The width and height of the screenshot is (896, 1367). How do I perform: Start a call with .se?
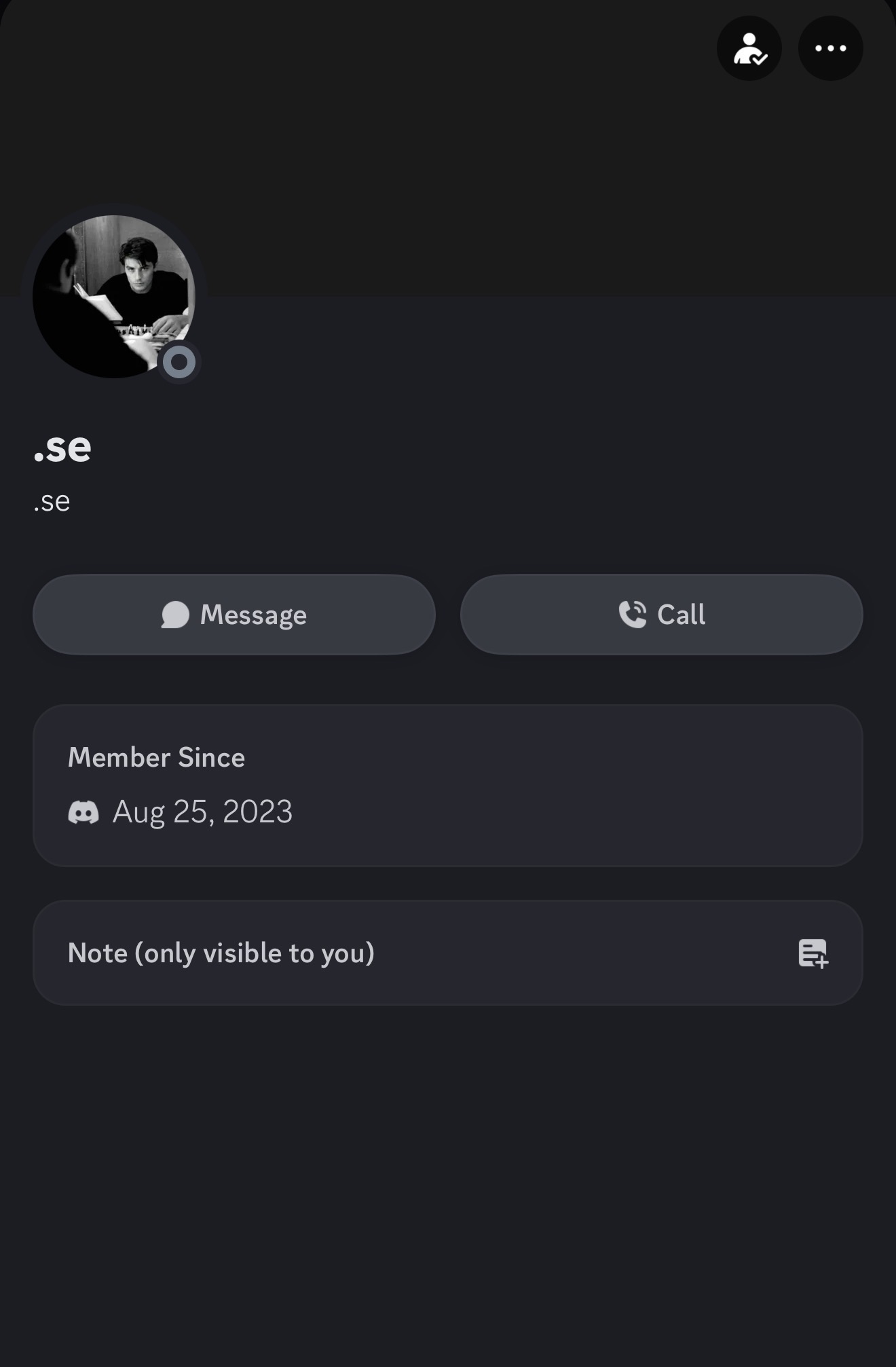[661, 615]
